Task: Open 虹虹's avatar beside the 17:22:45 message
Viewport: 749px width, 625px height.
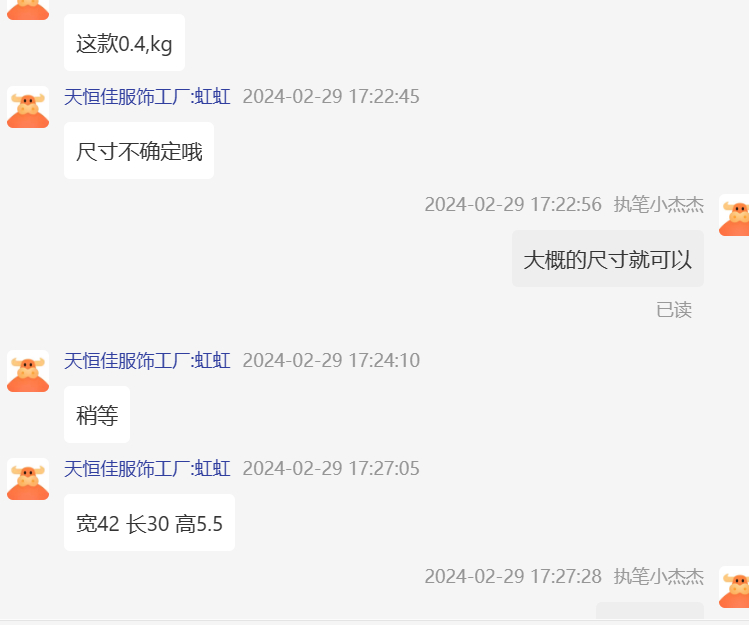Action: click(28, 107)
